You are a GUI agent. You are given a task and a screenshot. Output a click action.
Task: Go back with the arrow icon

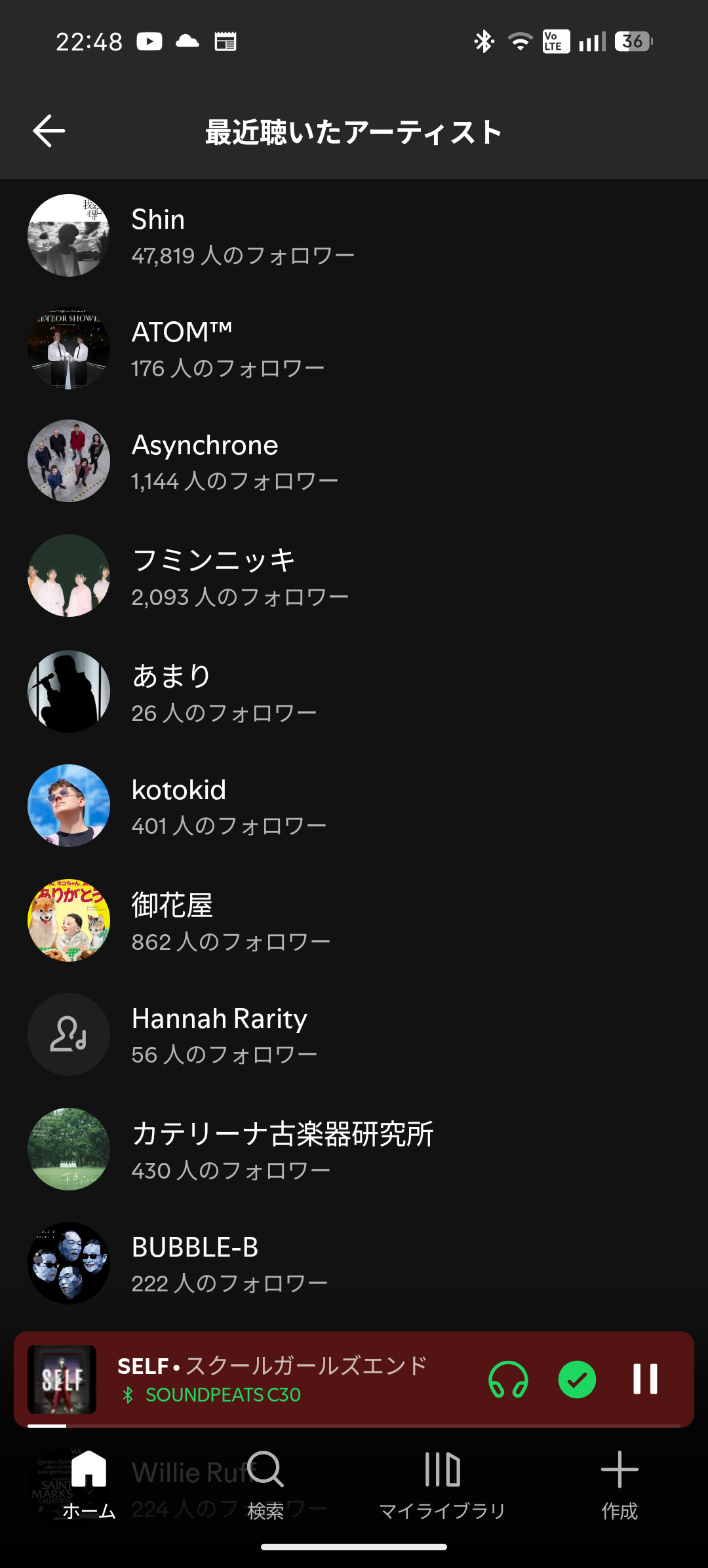[x=49, y=131]
